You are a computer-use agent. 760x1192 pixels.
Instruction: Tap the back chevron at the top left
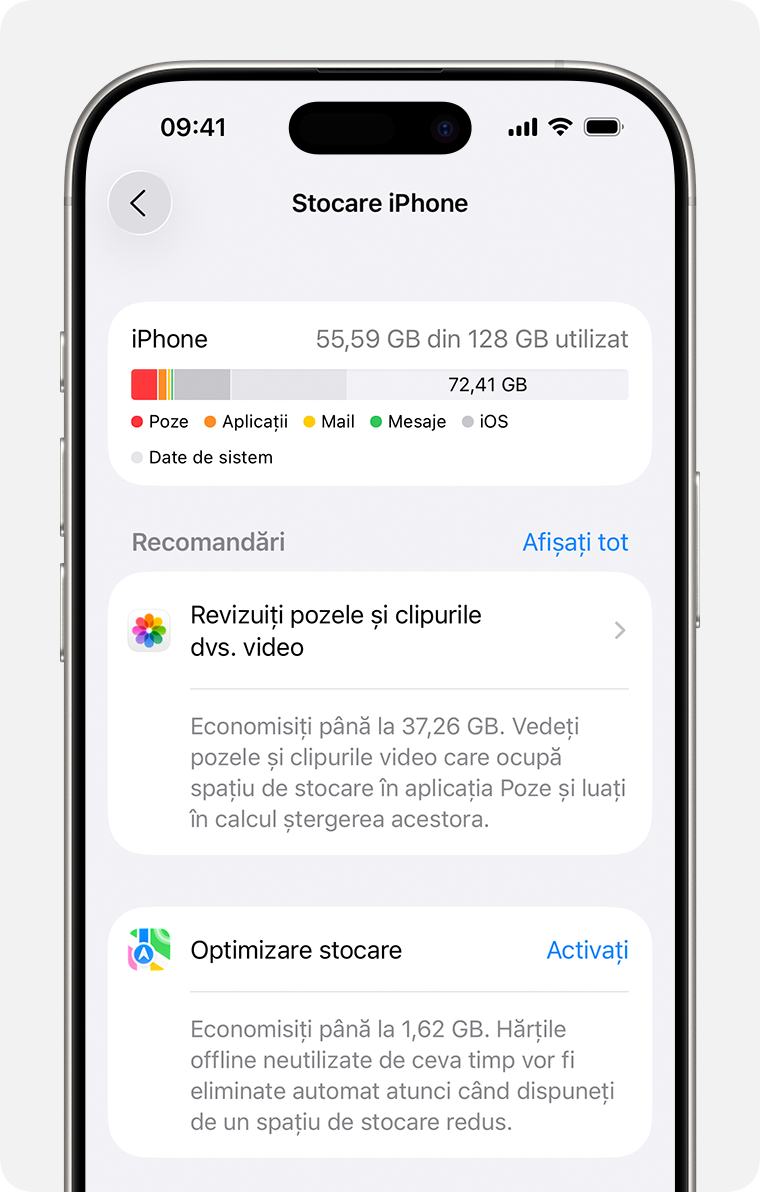click(139, 203)
